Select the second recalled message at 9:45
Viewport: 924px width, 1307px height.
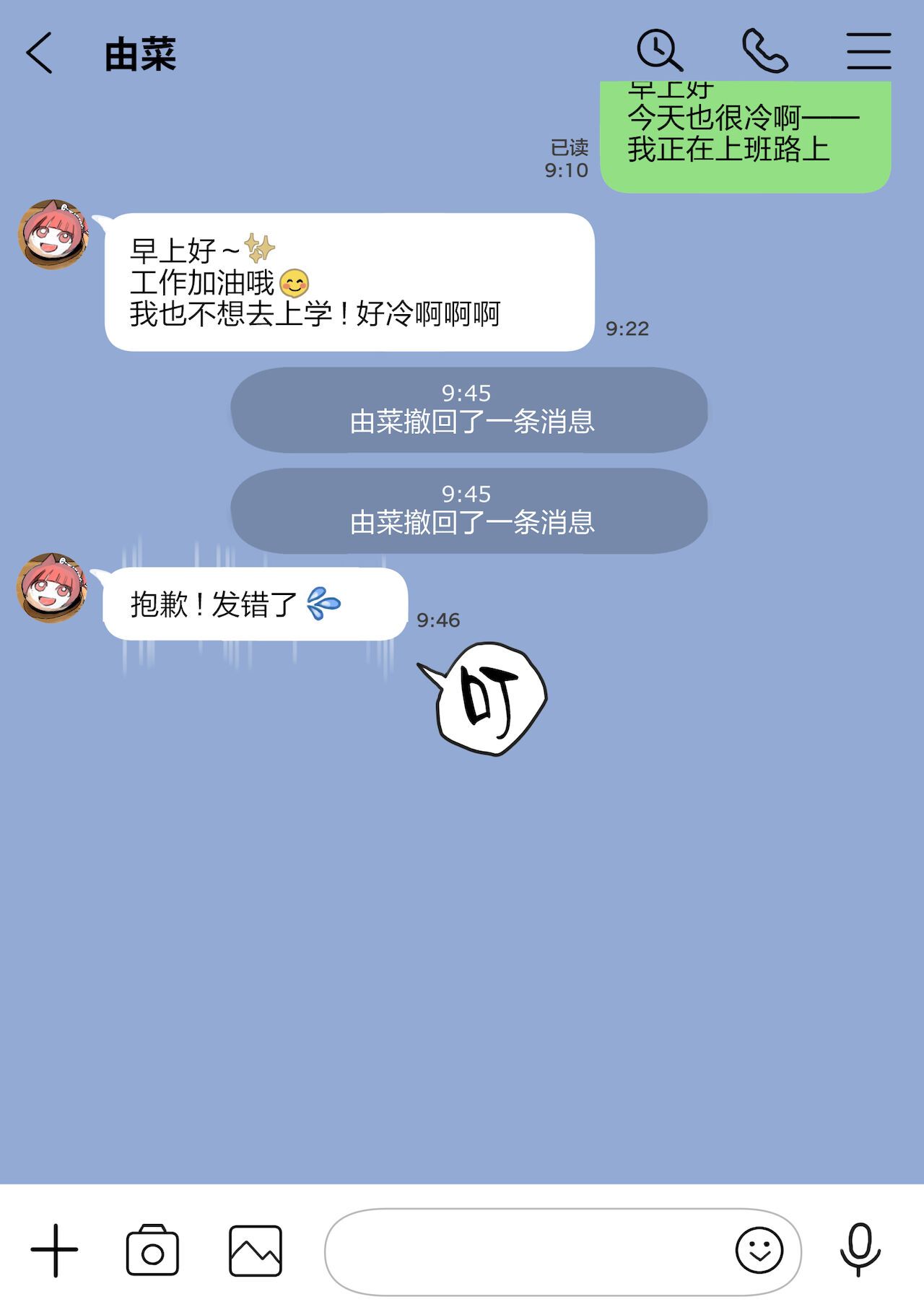[468, 511]
